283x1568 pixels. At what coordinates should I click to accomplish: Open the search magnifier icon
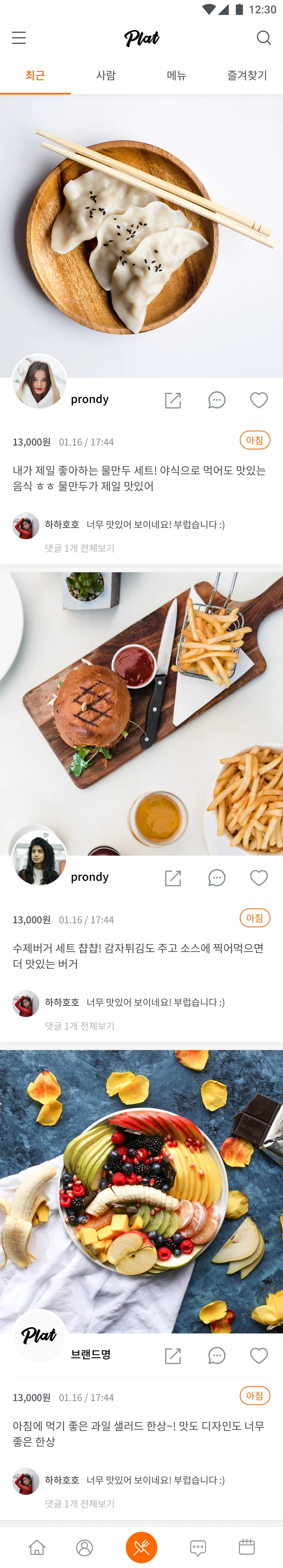[264, 38]
